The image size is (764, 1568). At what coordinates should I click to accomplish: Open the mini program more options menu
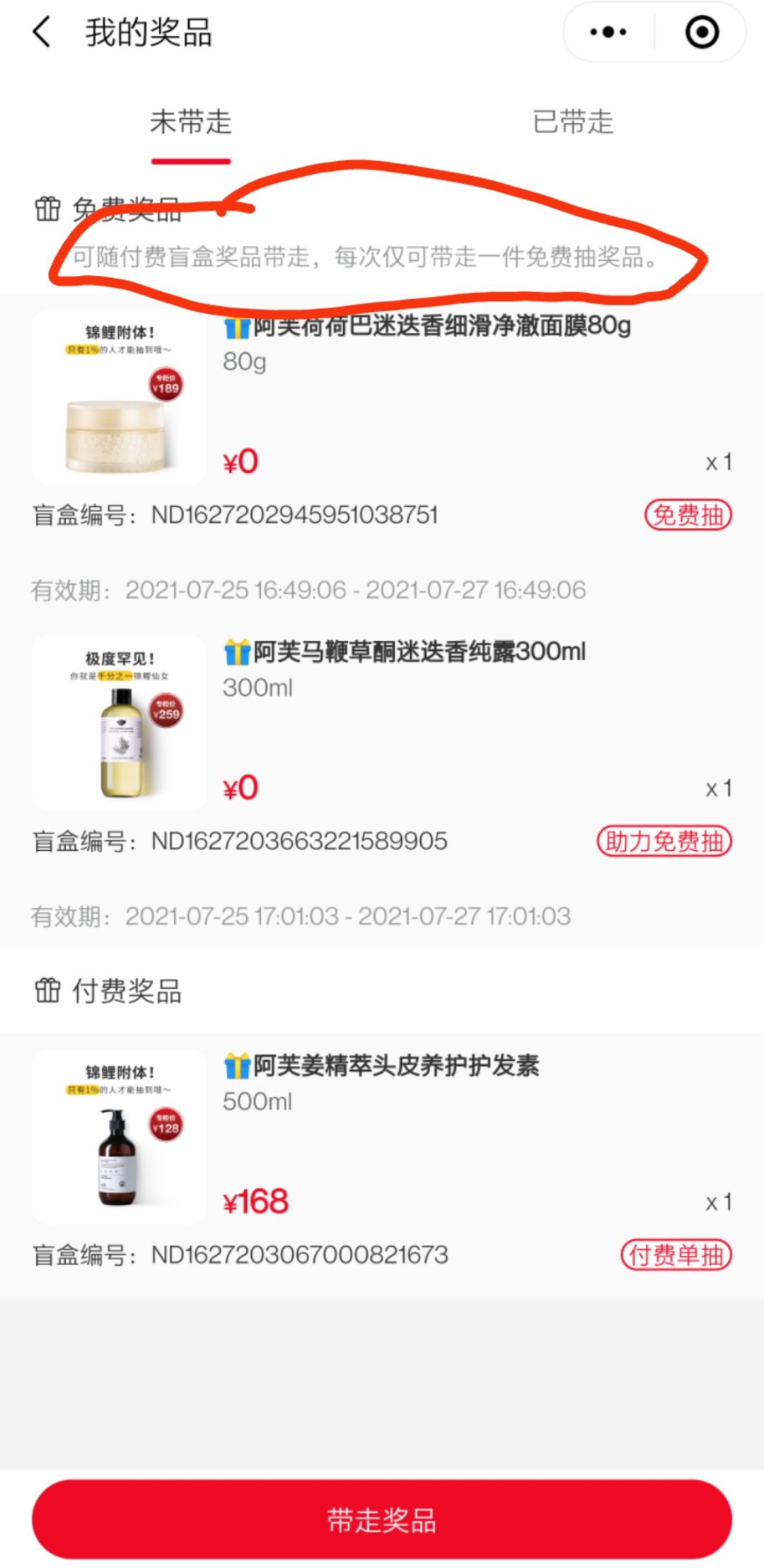coord(608,33)
